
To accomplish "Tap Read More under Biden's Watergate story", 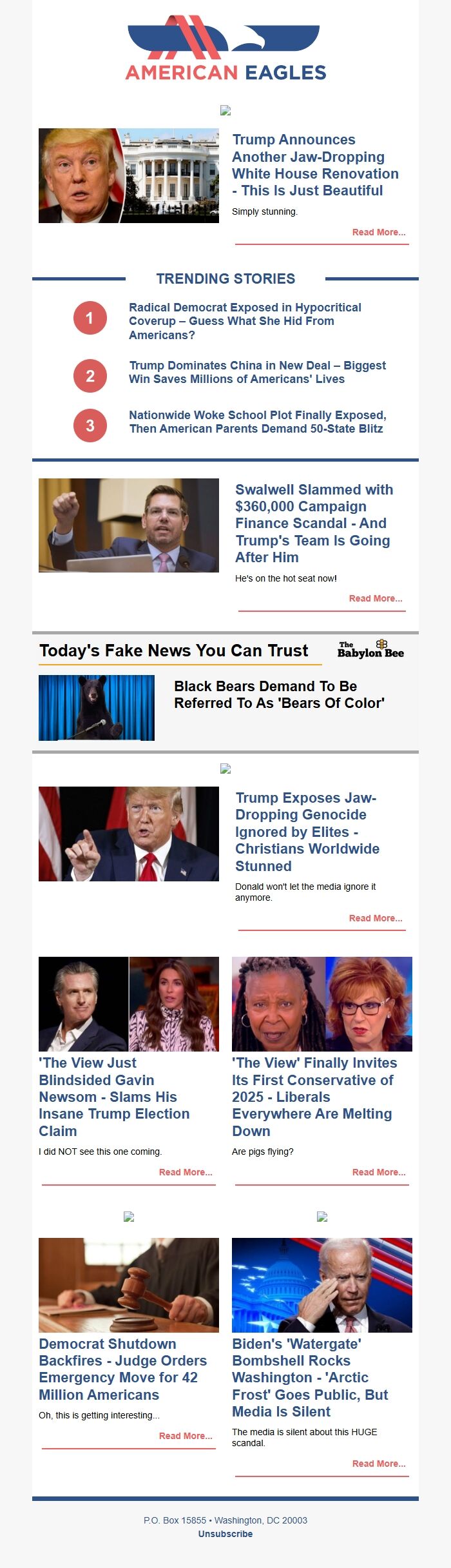I will 378,1464.
